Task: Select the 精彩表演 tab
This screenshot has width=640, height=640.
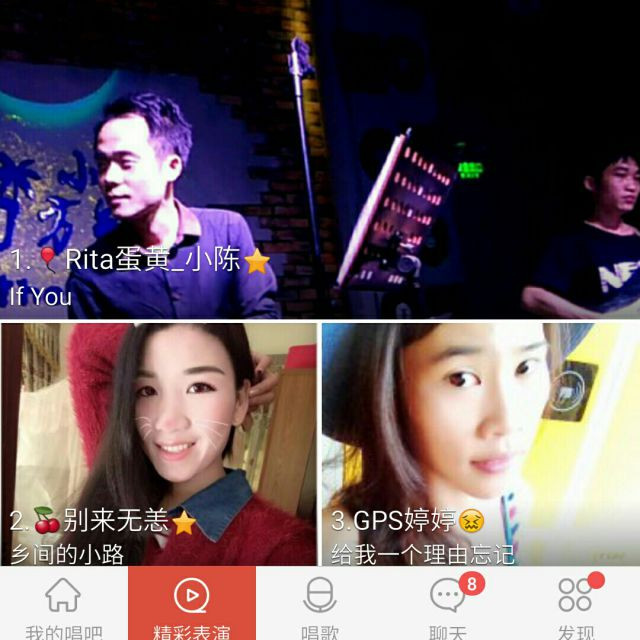Action: point(192,605)
